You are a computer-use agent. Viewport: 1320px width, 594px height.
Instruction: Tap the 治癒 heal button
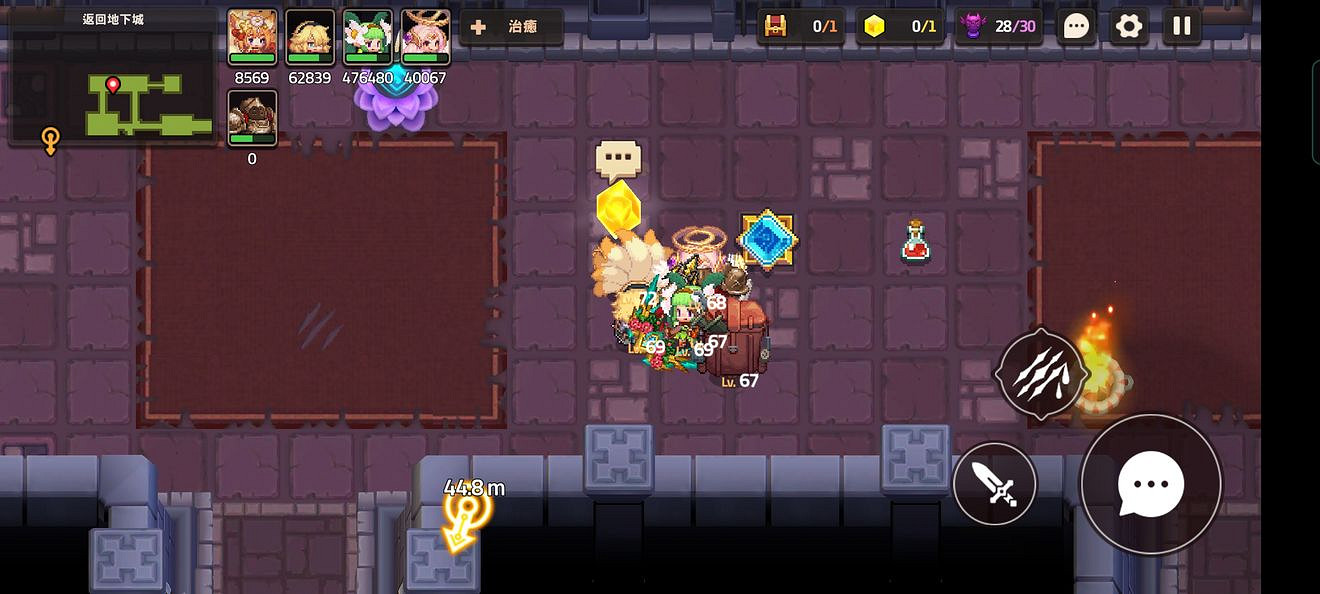click(x=512, y=28)
